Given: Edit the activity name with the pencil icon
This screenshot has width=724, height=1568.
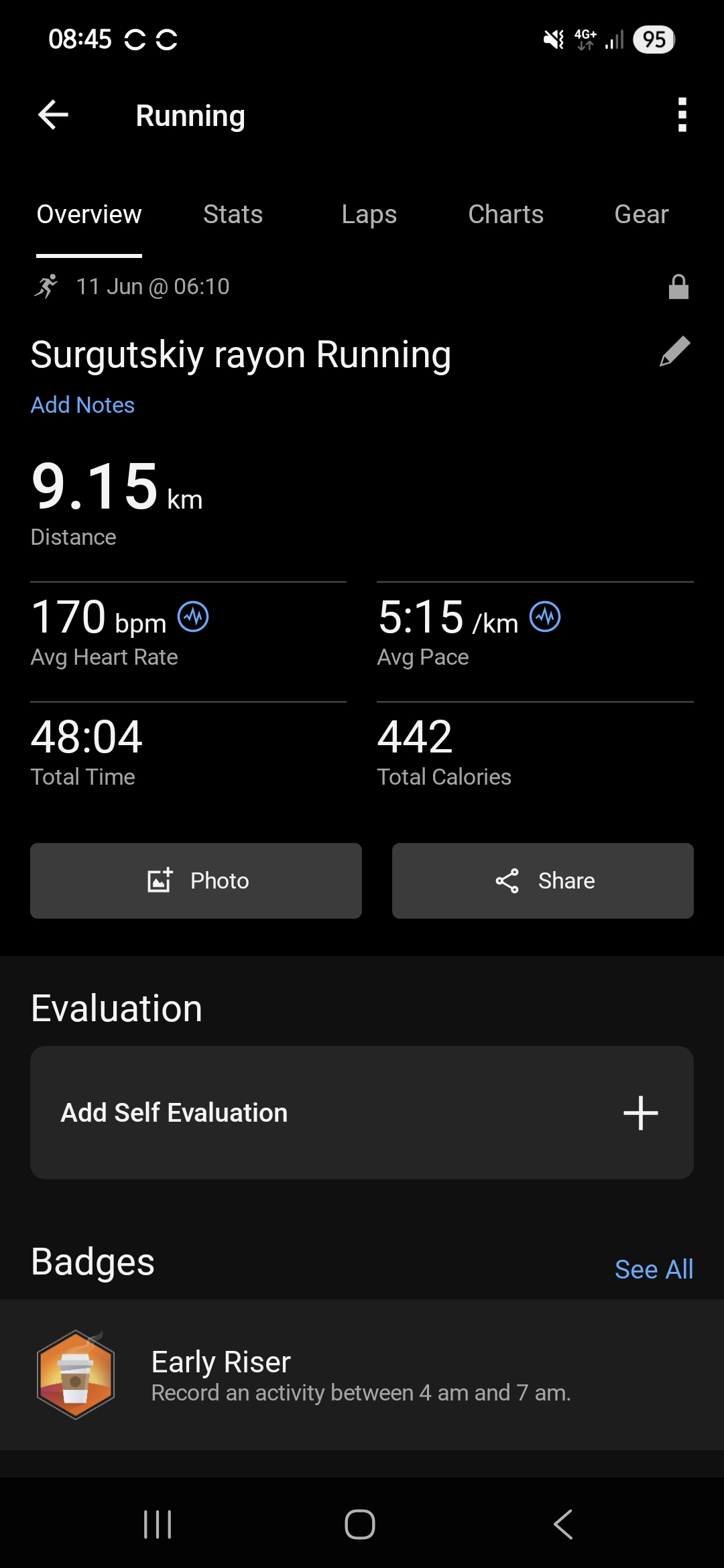Looking at the screenshot, I should (x=674, y=352).
